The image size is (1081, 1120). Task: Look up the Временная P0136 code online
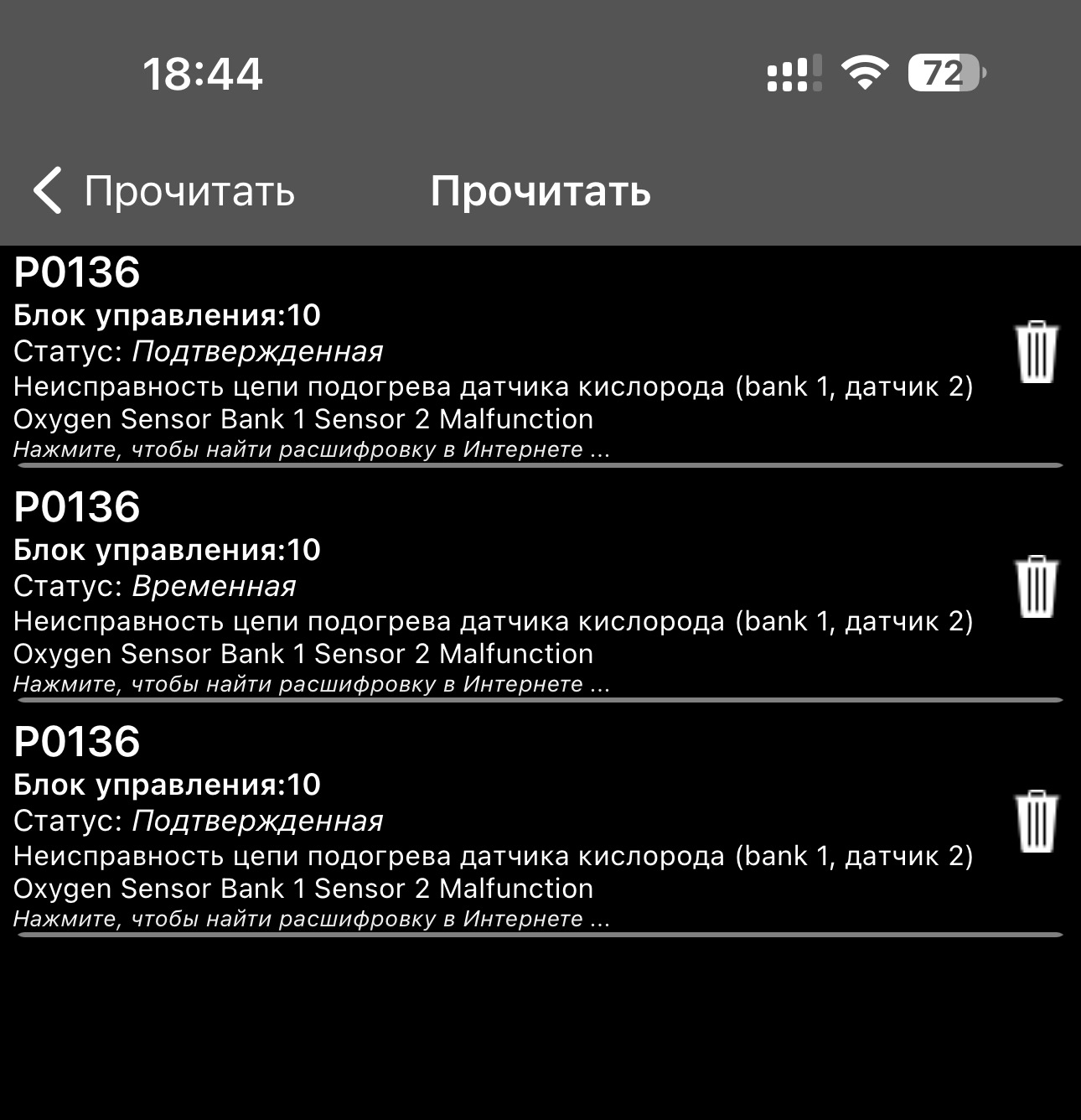(311, 684)
